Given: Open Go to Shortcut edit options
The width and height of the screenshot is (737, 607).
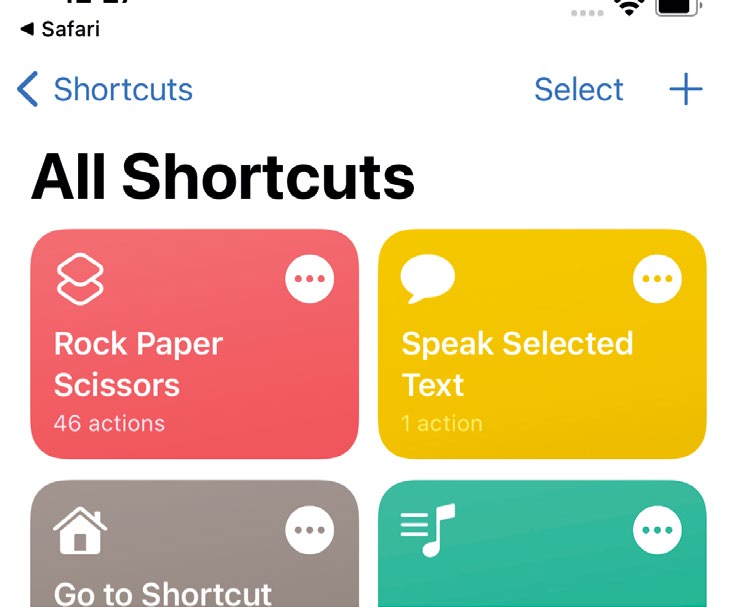Looking at the screenshot, I should (x=309, y=530).
